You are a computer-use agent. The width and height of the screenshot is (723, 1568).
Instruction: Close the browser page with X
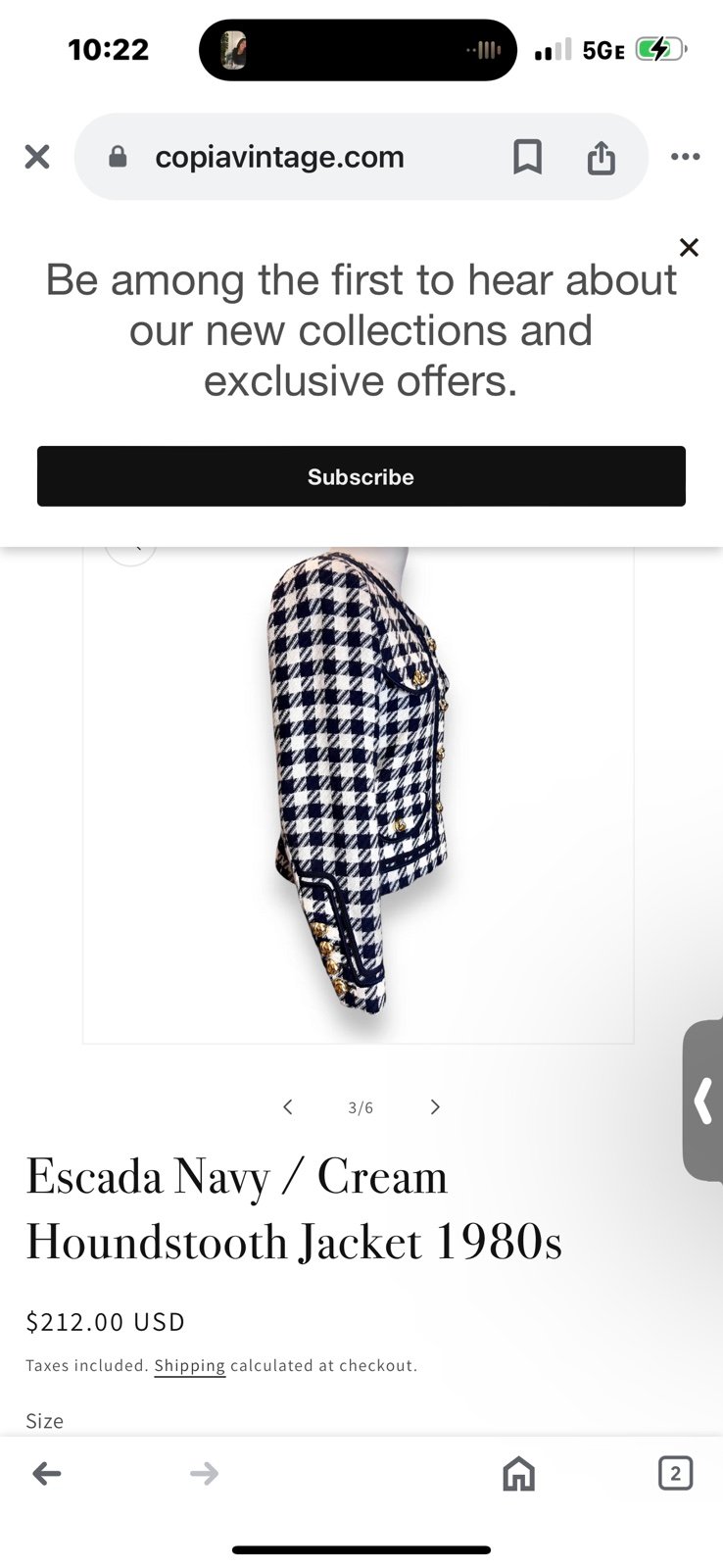point(36,157)
